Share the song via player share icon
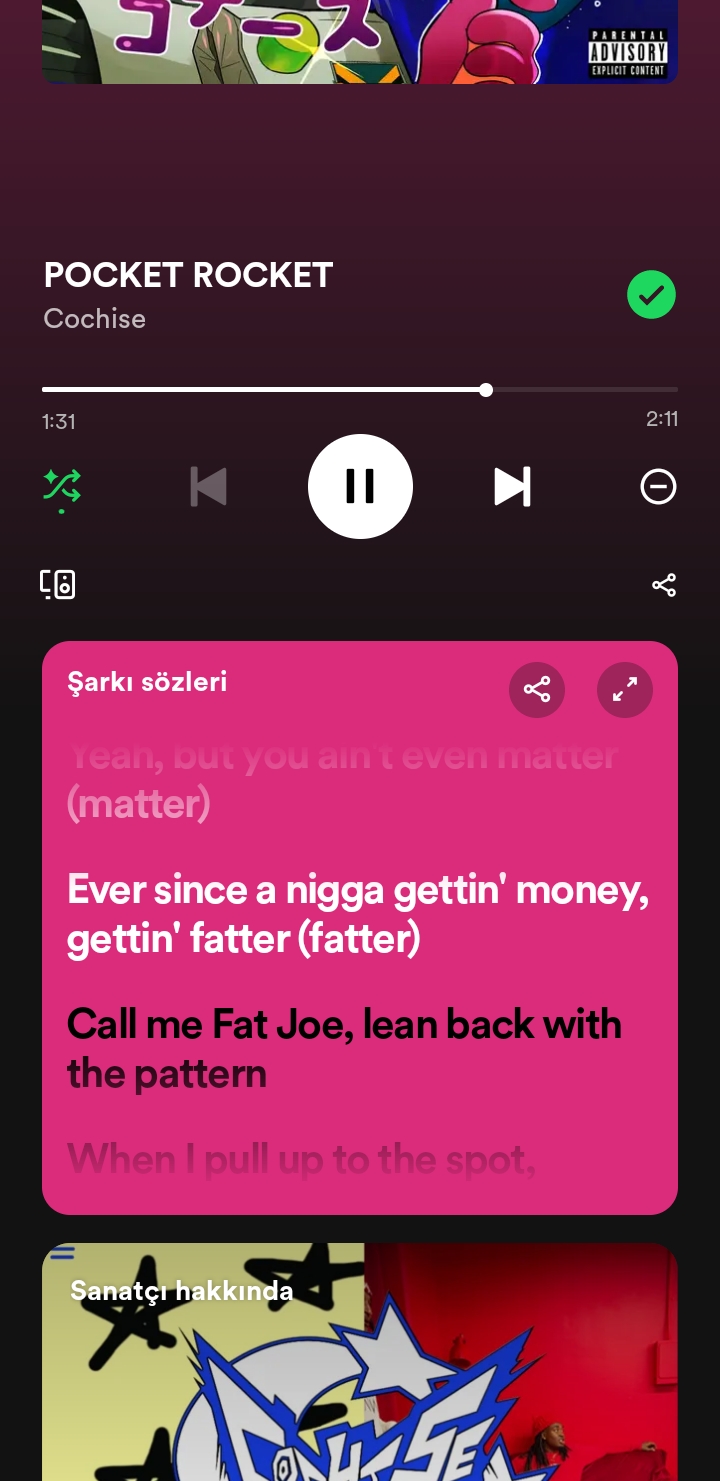Viewport: 720px width, 1481px height. tap(664, 585)
